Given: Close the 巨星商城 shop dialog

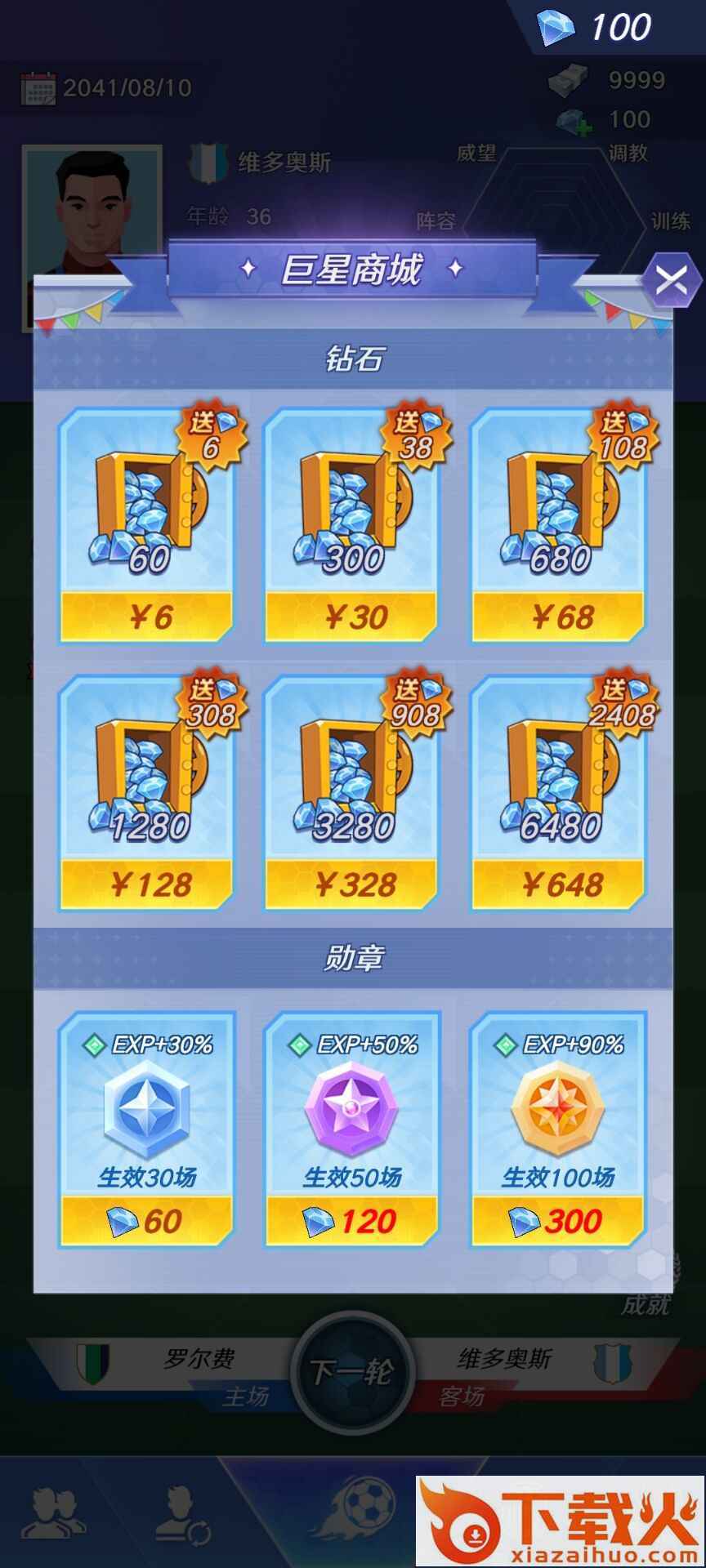Looking at the screenshot, I should tap(671, 281).
